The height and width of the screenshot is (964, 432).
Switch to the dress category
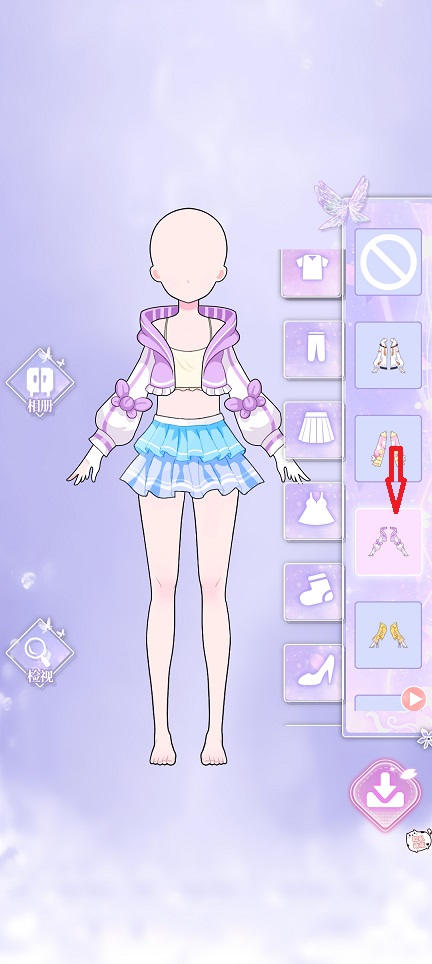click(313, 511)
